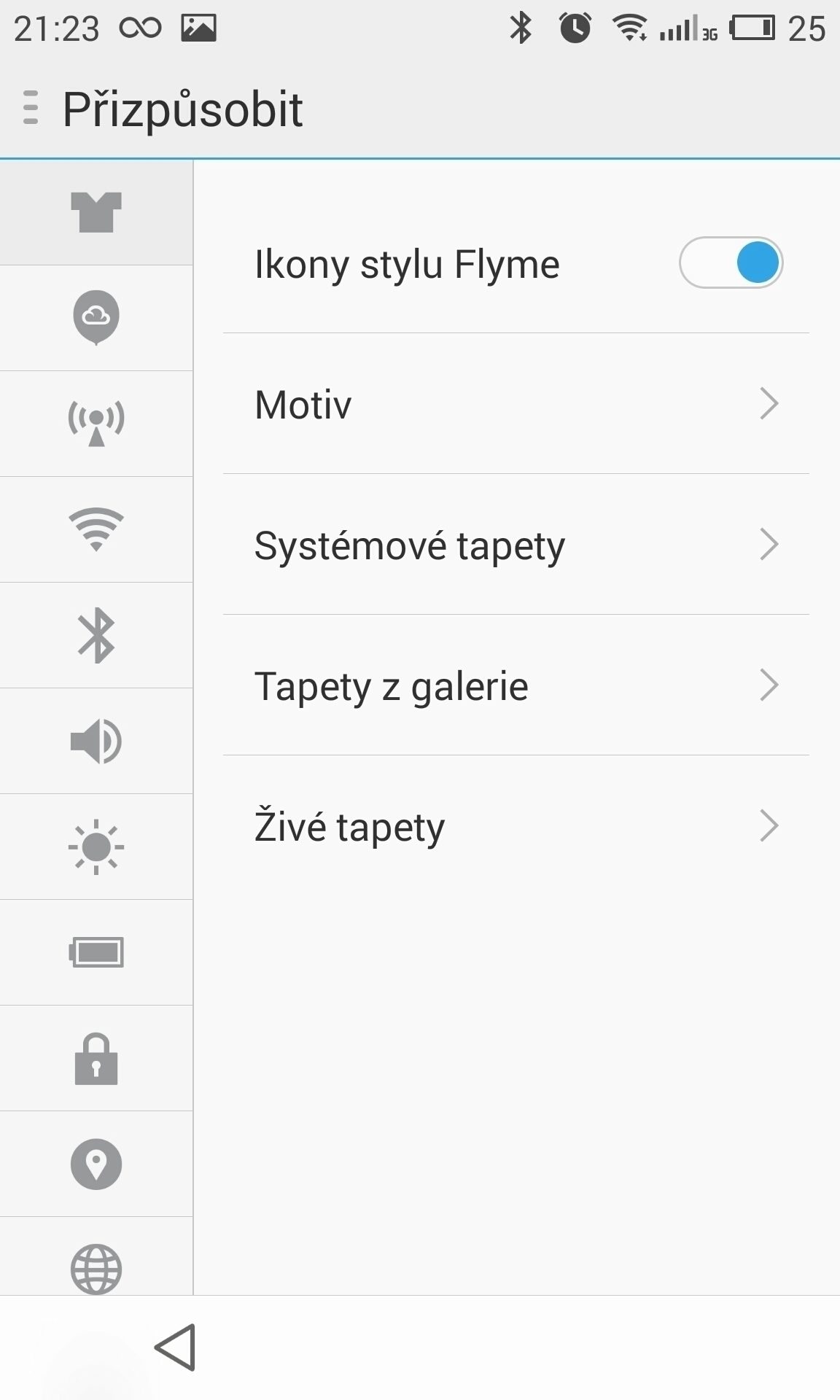Screen dimensions: 840x1400
Task: Go back with the navigation triangle
Action: 176,1347
